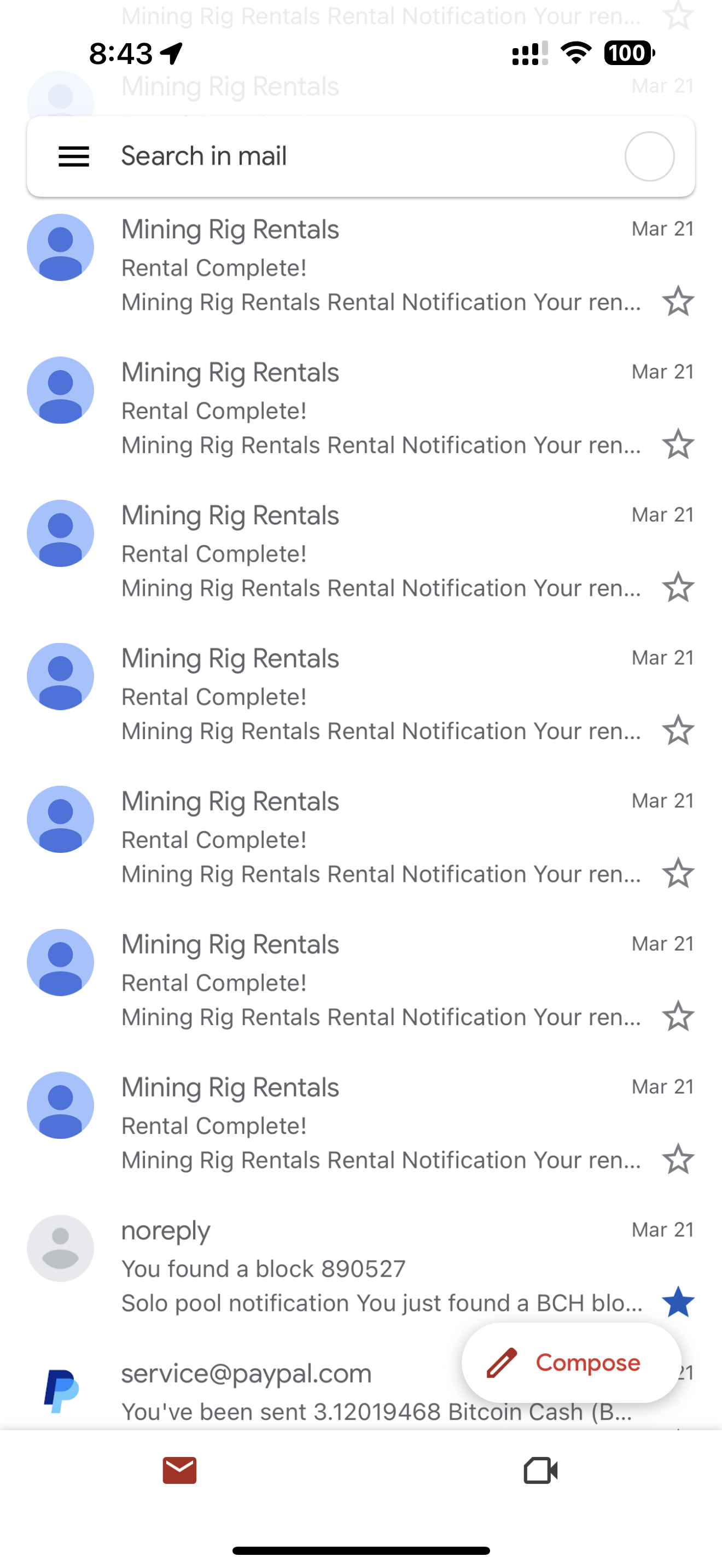Switch to the Mail tab
The width and height of the screenshot is (722, 1568).
[179, 1471]
